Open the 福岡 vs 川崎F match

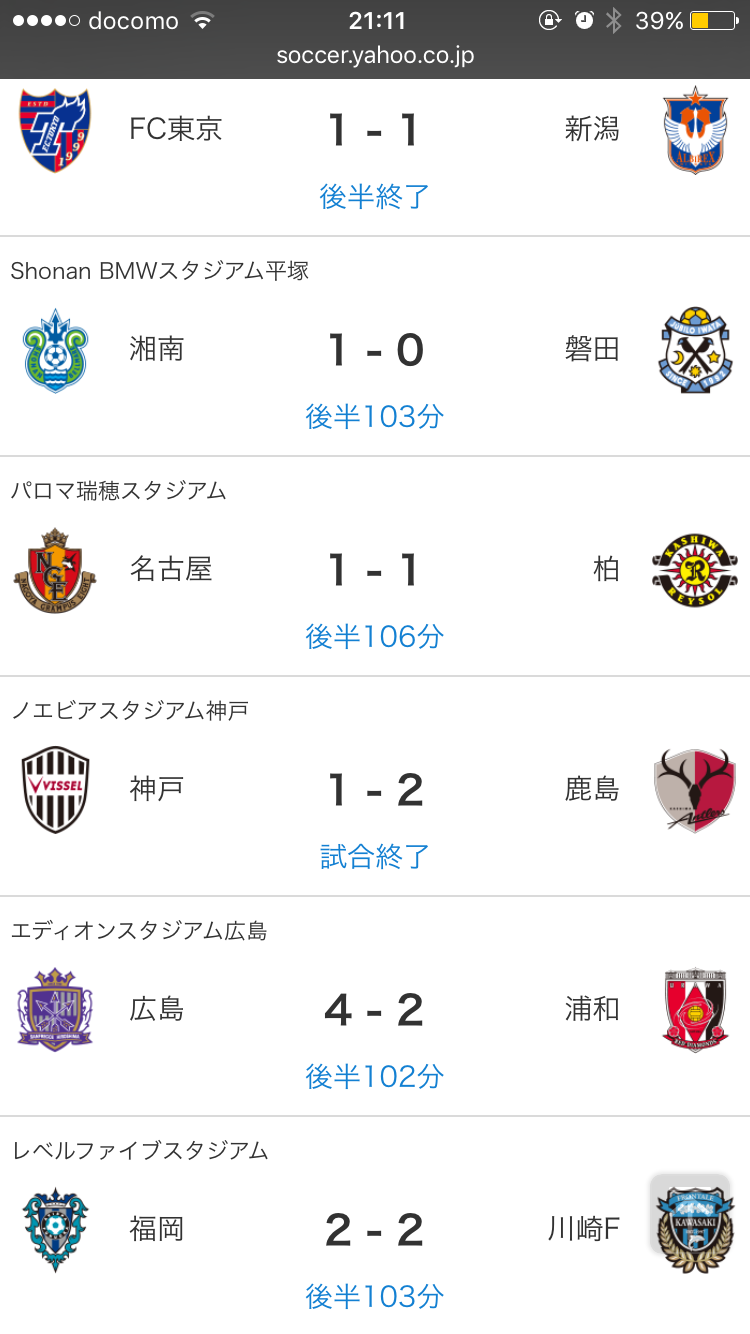click(375, 1230)
